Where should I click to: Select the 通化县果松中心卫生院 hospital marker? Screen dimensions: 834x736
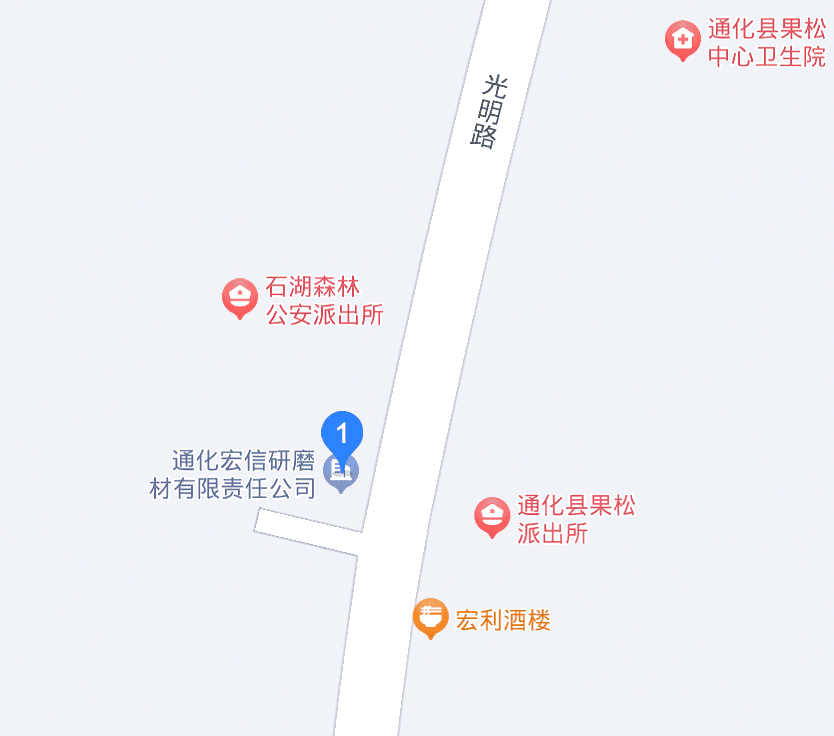click(683, 40)
